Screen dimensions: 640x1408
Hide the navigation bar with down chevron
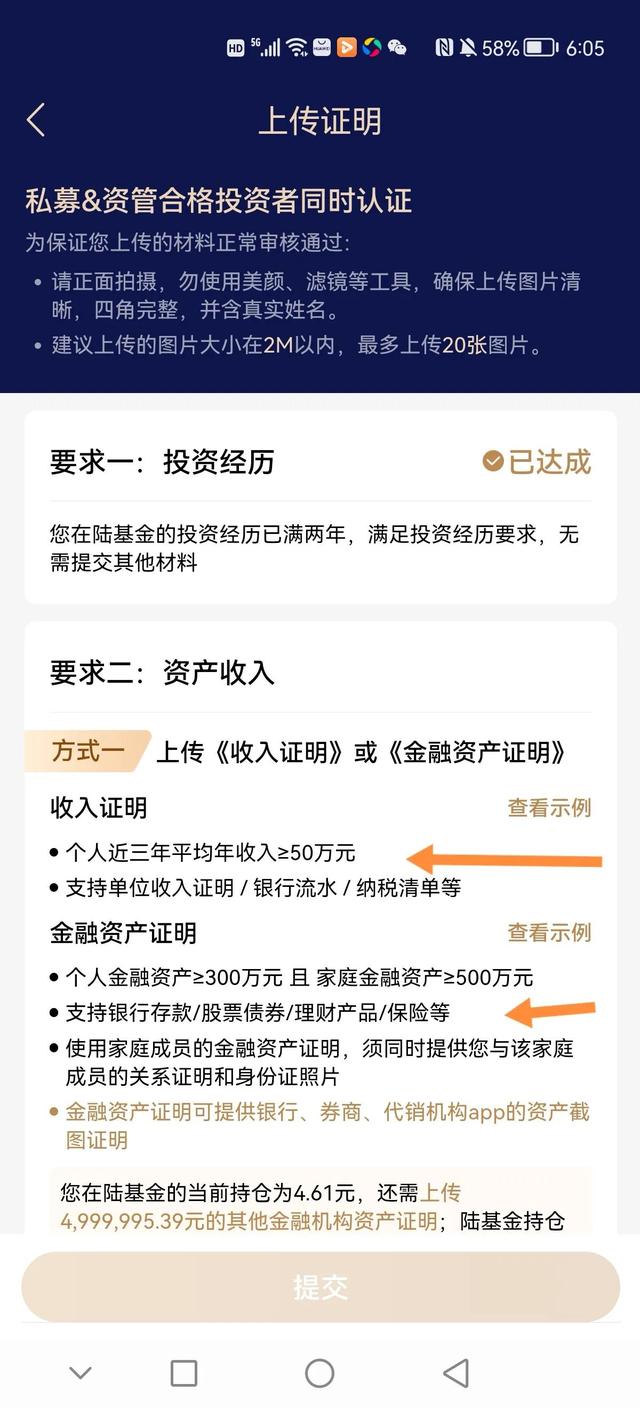(80, 1373)
